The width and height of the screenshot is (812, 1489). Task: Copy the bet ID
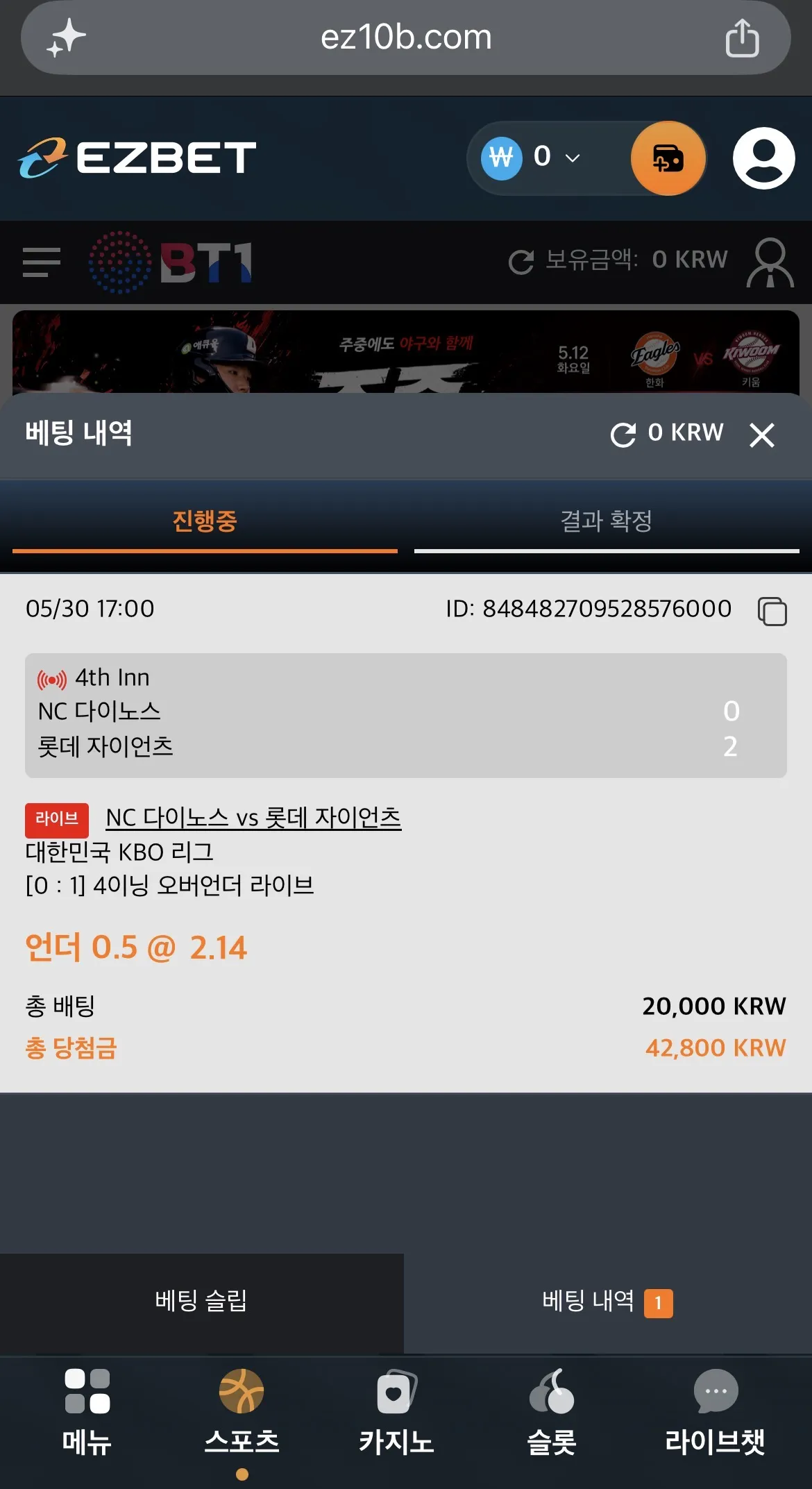772,611
